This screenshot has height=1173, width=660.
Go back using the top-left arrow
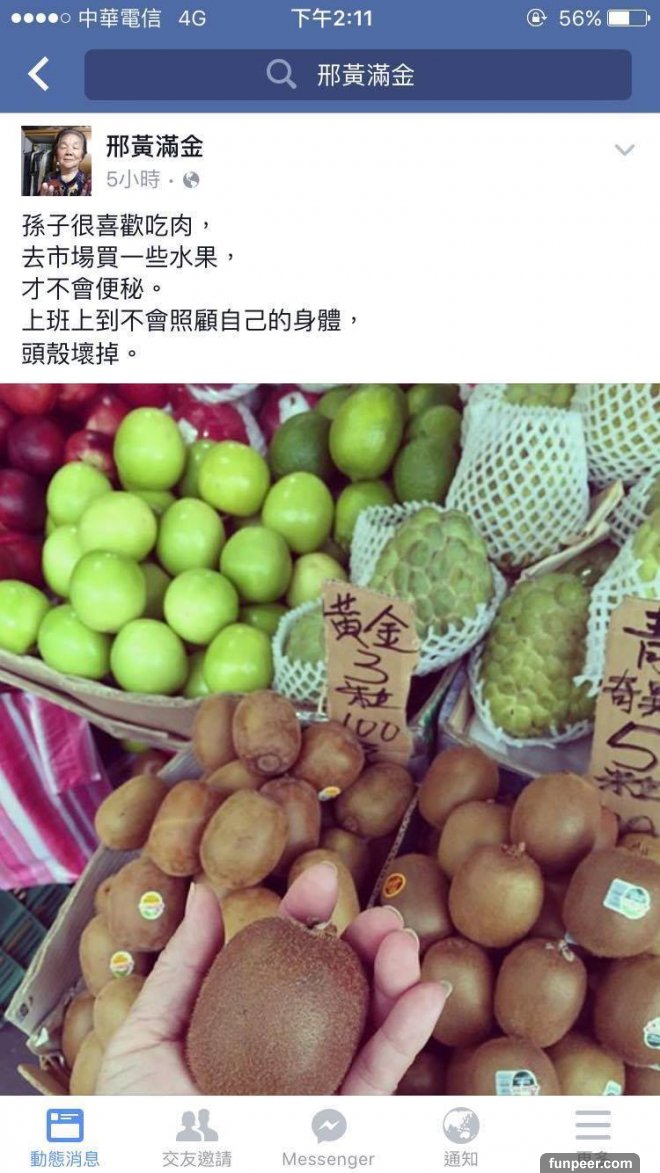[x=38, y=75]
